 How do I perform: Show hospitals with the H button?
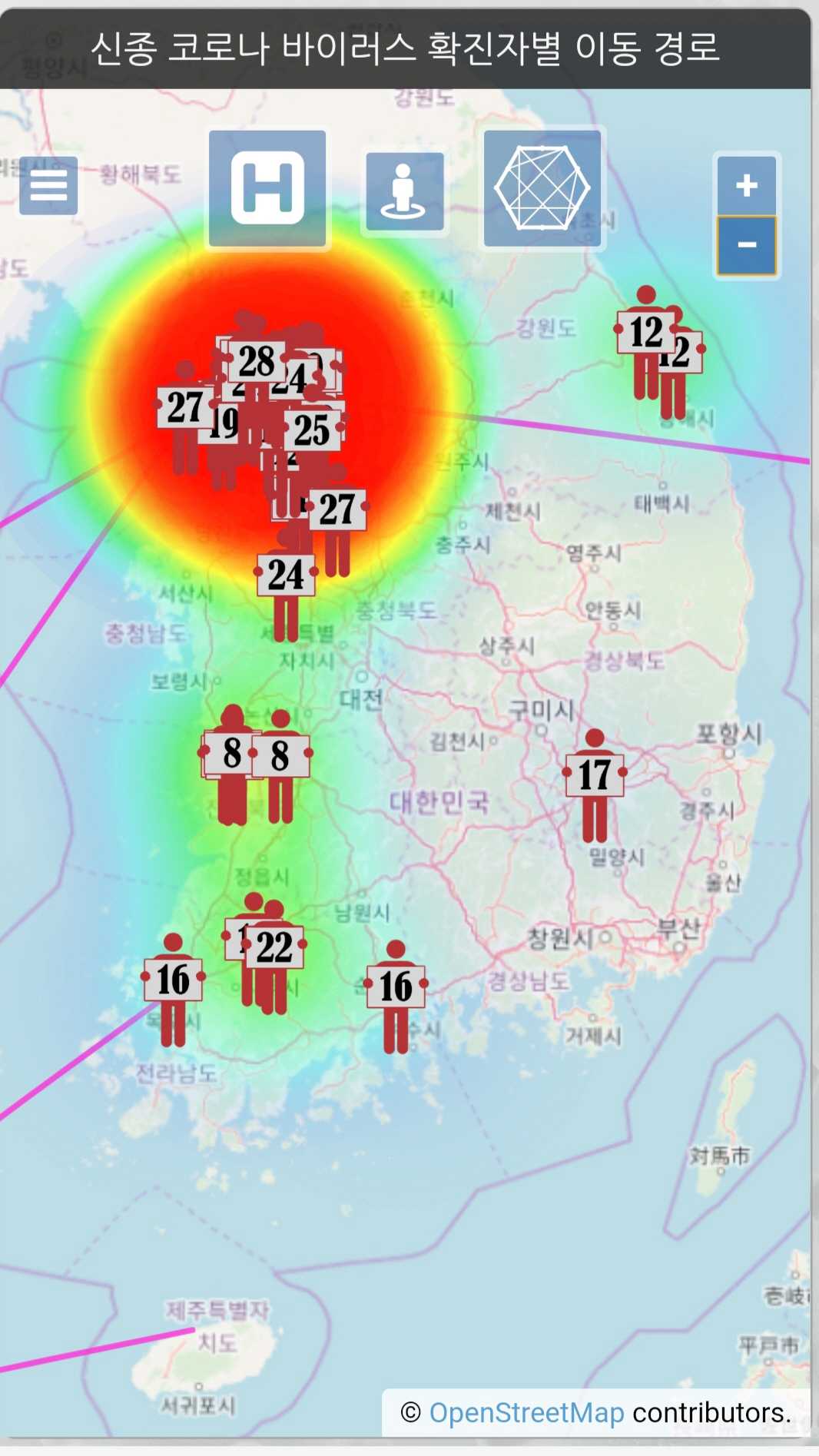coord(267,188)
